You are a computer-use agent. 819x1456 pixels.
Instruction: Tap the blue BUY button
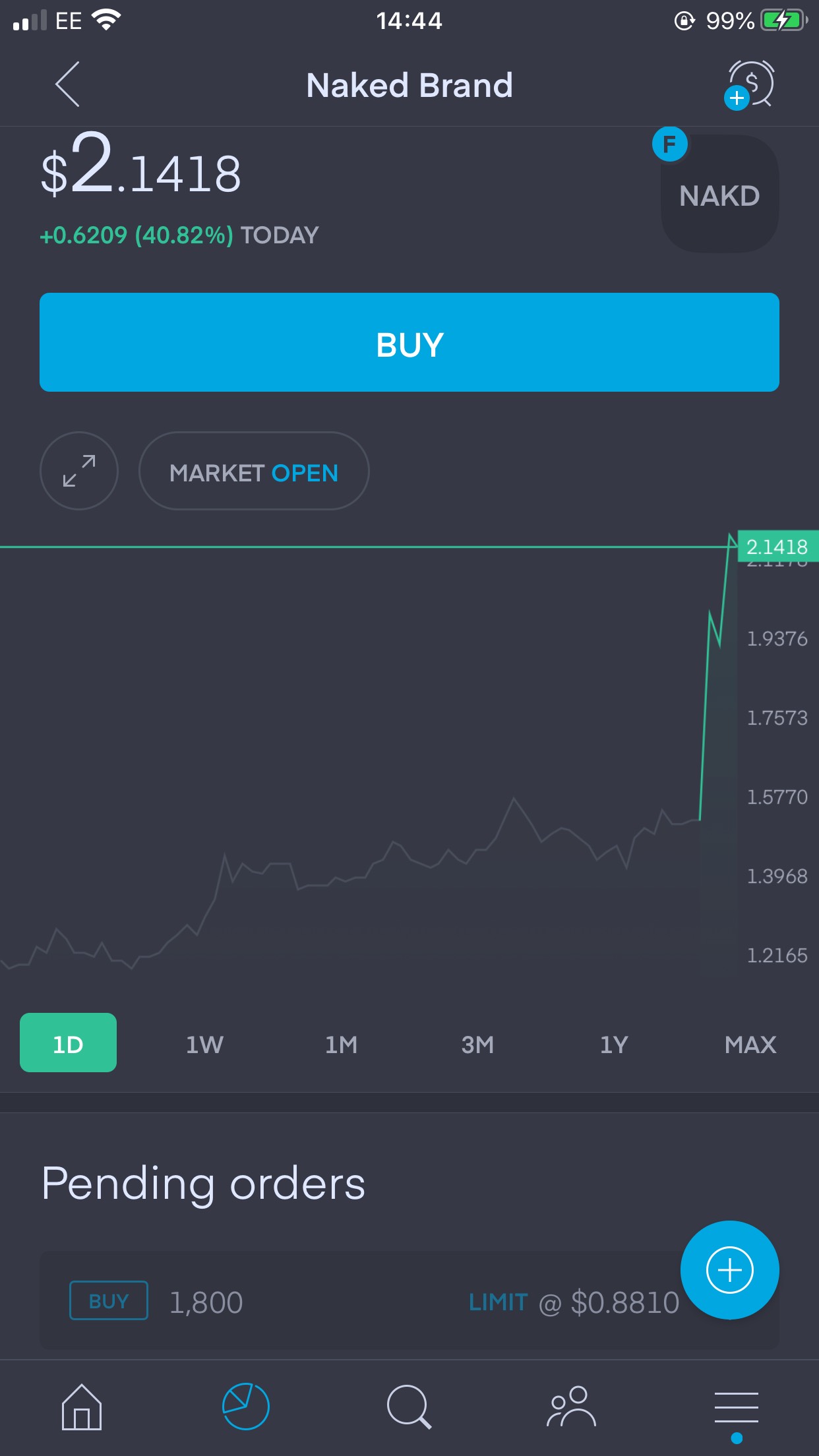[x=409, y=343]
